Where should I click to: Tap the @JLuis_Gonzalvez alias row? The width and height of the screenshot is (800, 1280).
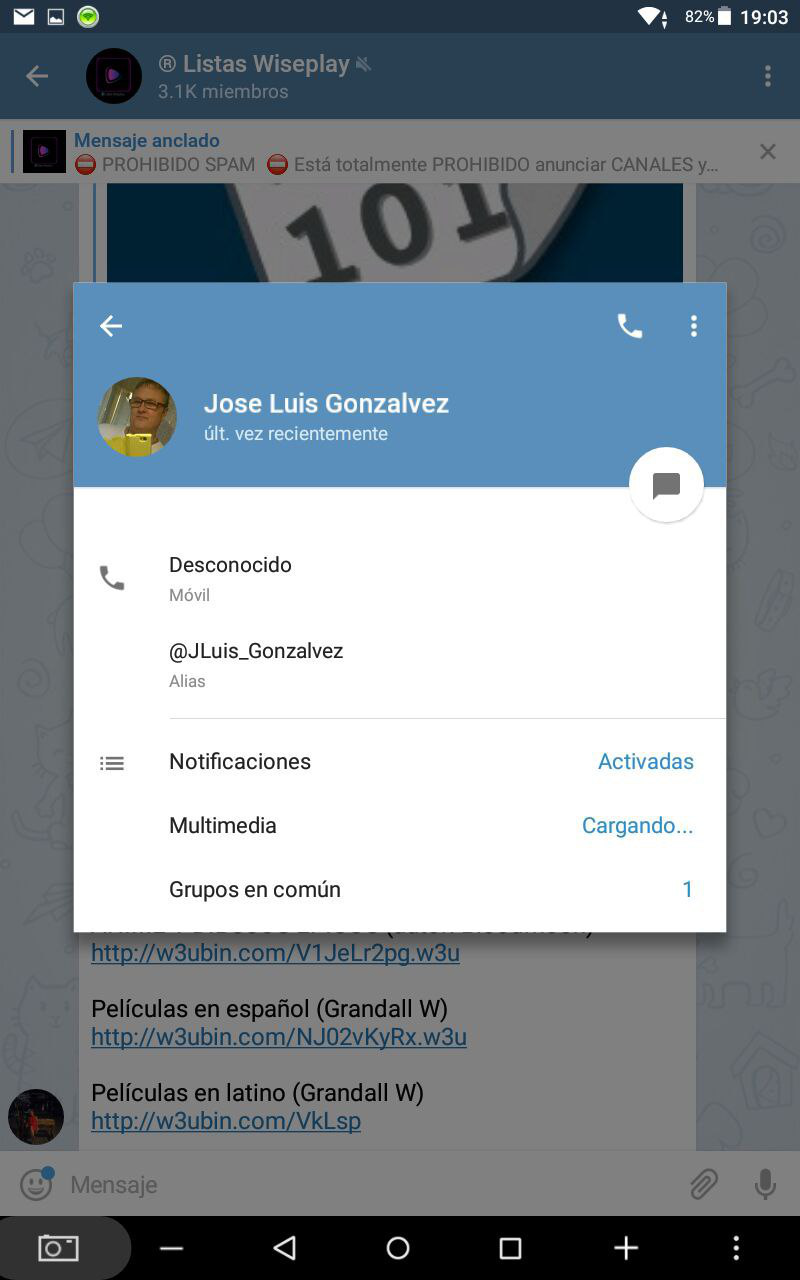point(400,664)
